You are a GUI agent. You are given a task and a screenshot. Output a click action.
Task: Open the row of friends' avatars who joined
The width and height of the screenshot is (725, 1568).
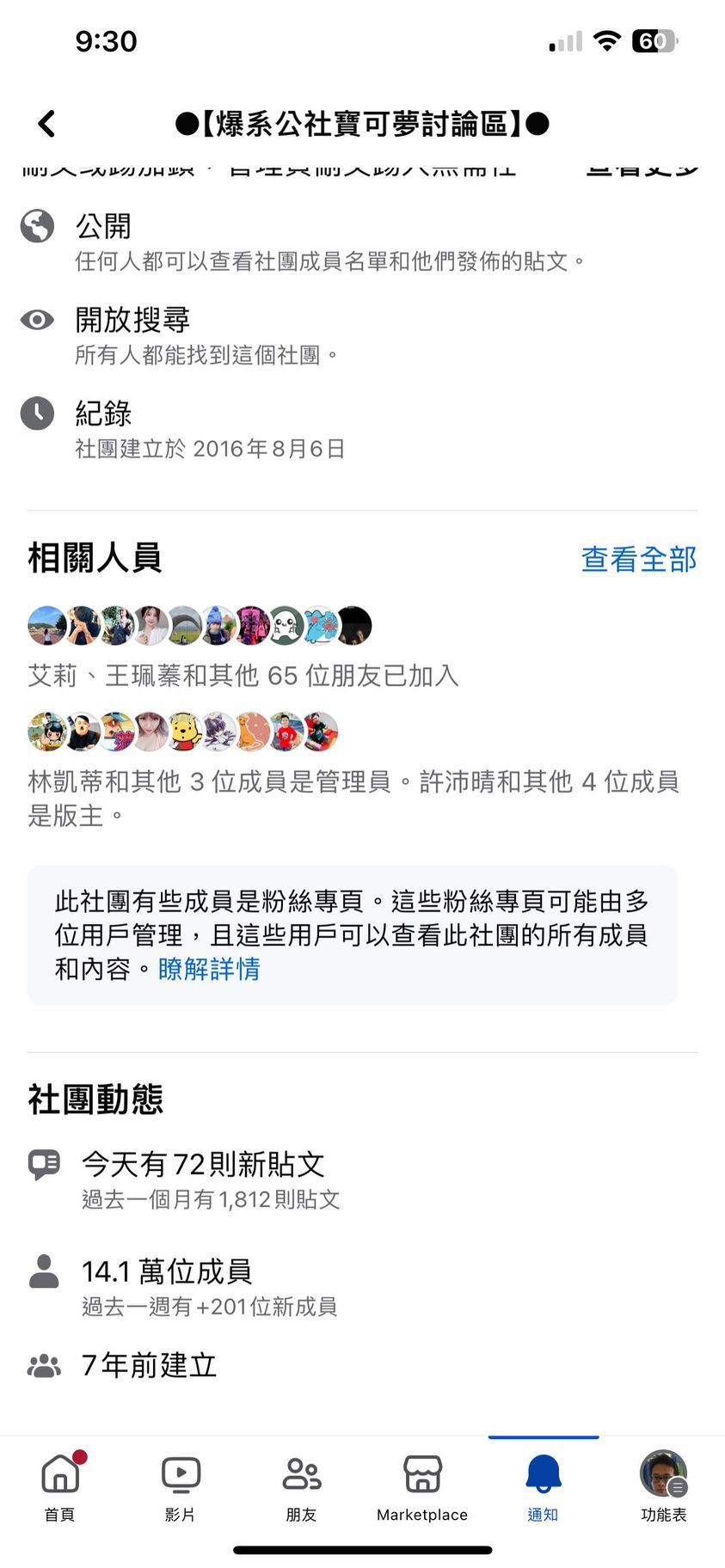(200, 625)
